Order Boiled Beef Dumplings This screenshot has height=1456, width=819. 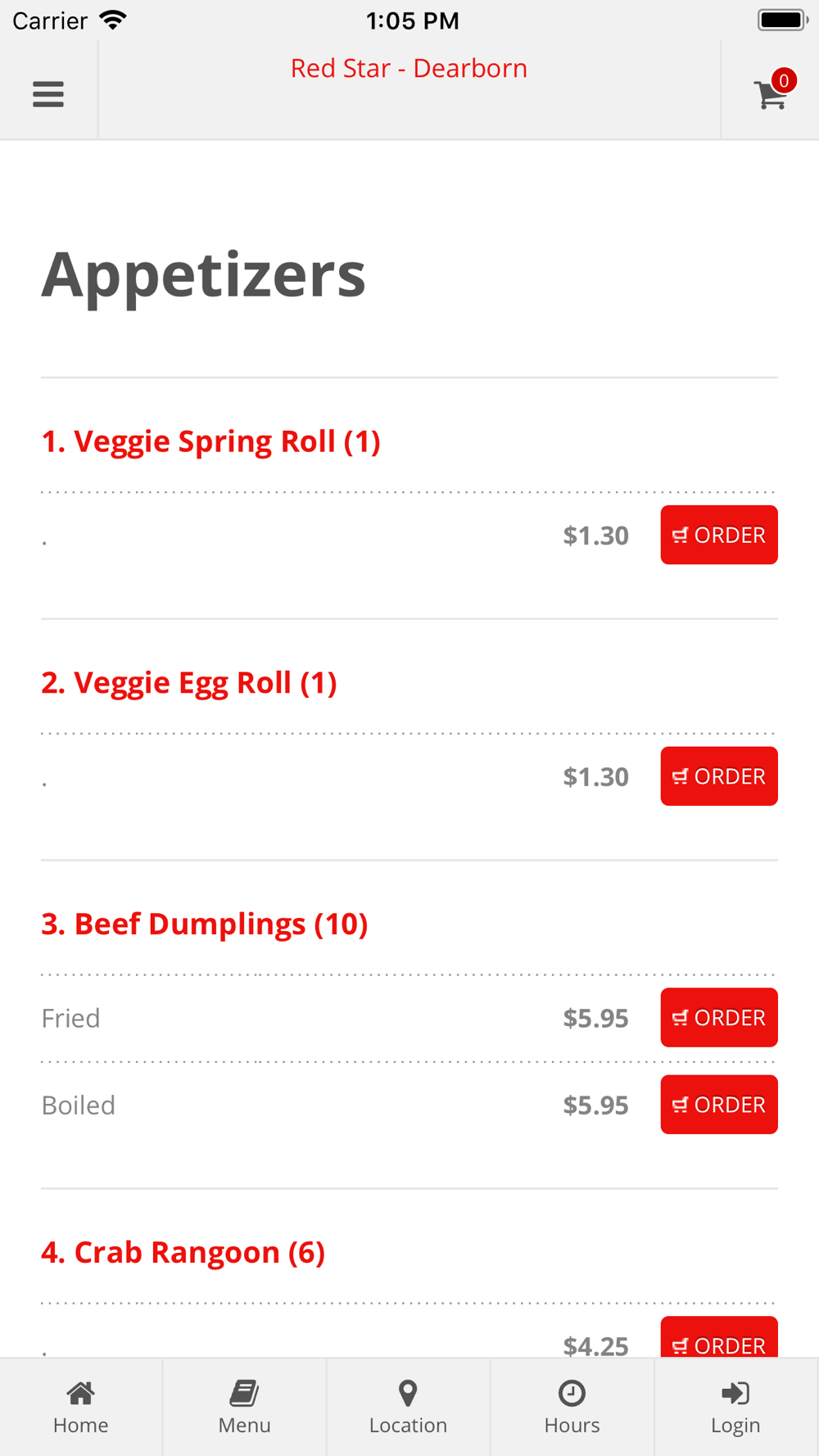(x=719, y=1105)
